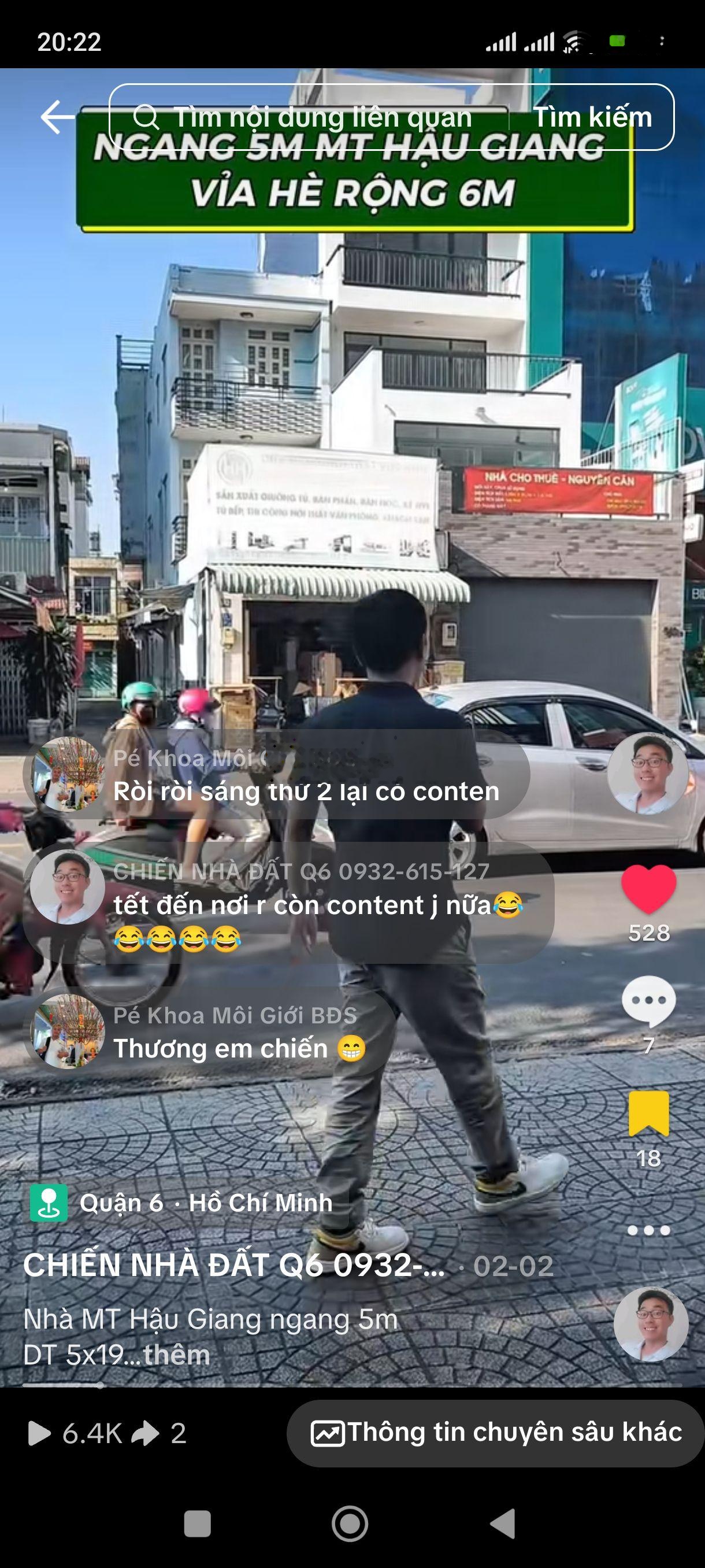This screenshot has width=705, height=1568.
Task: Tap the system home button
Action: pos(350,1524)
